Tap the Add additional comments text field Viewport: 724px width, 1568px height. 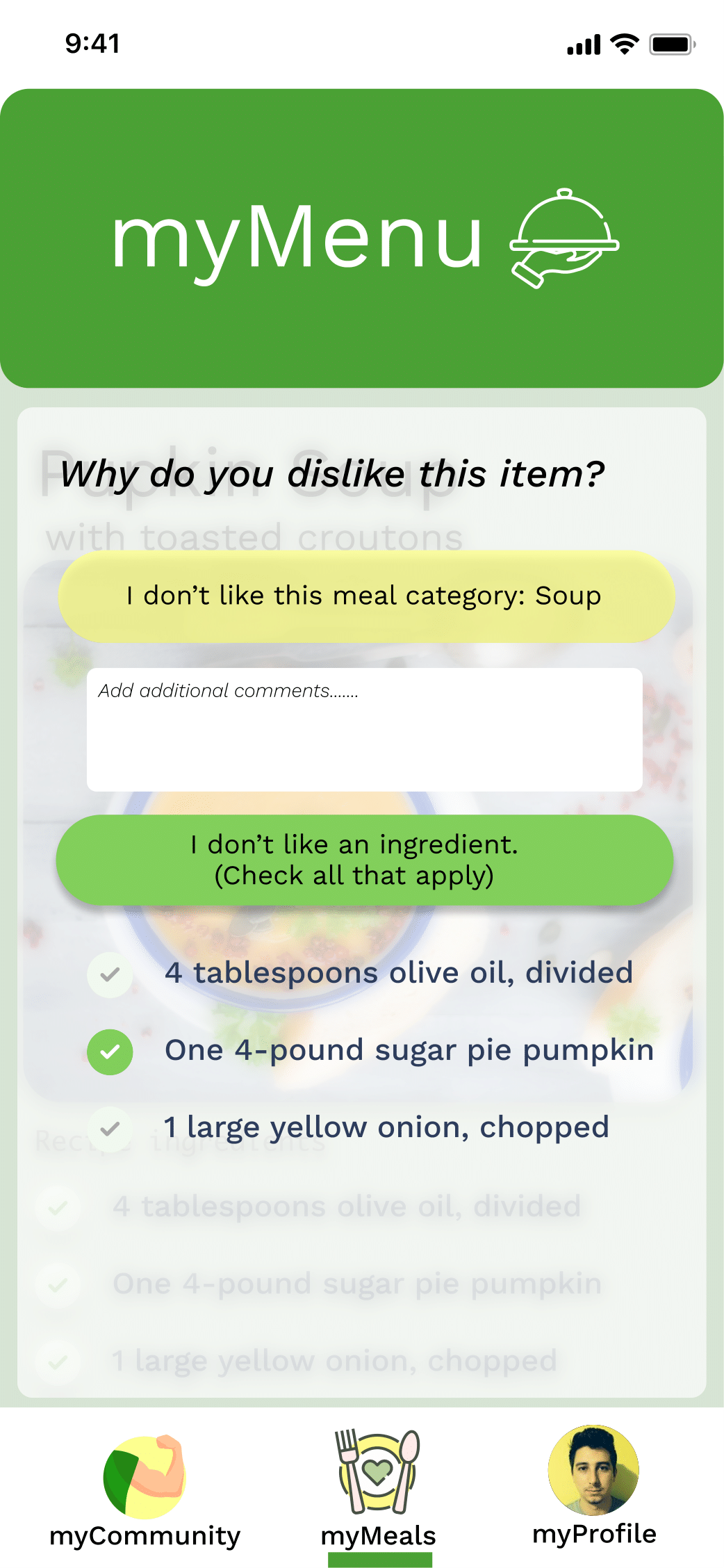(x=364, y=729)
